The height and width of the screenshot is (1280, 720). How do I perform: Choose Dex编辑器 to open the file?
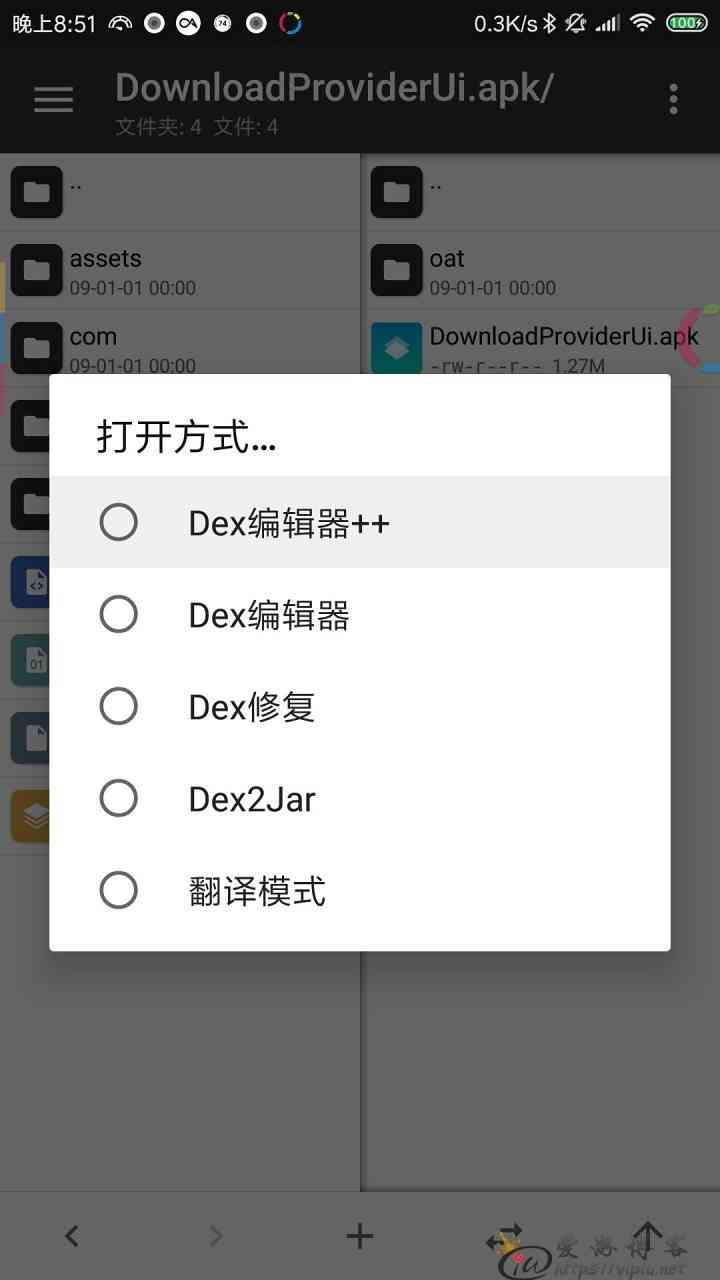[x=360, y=615]
